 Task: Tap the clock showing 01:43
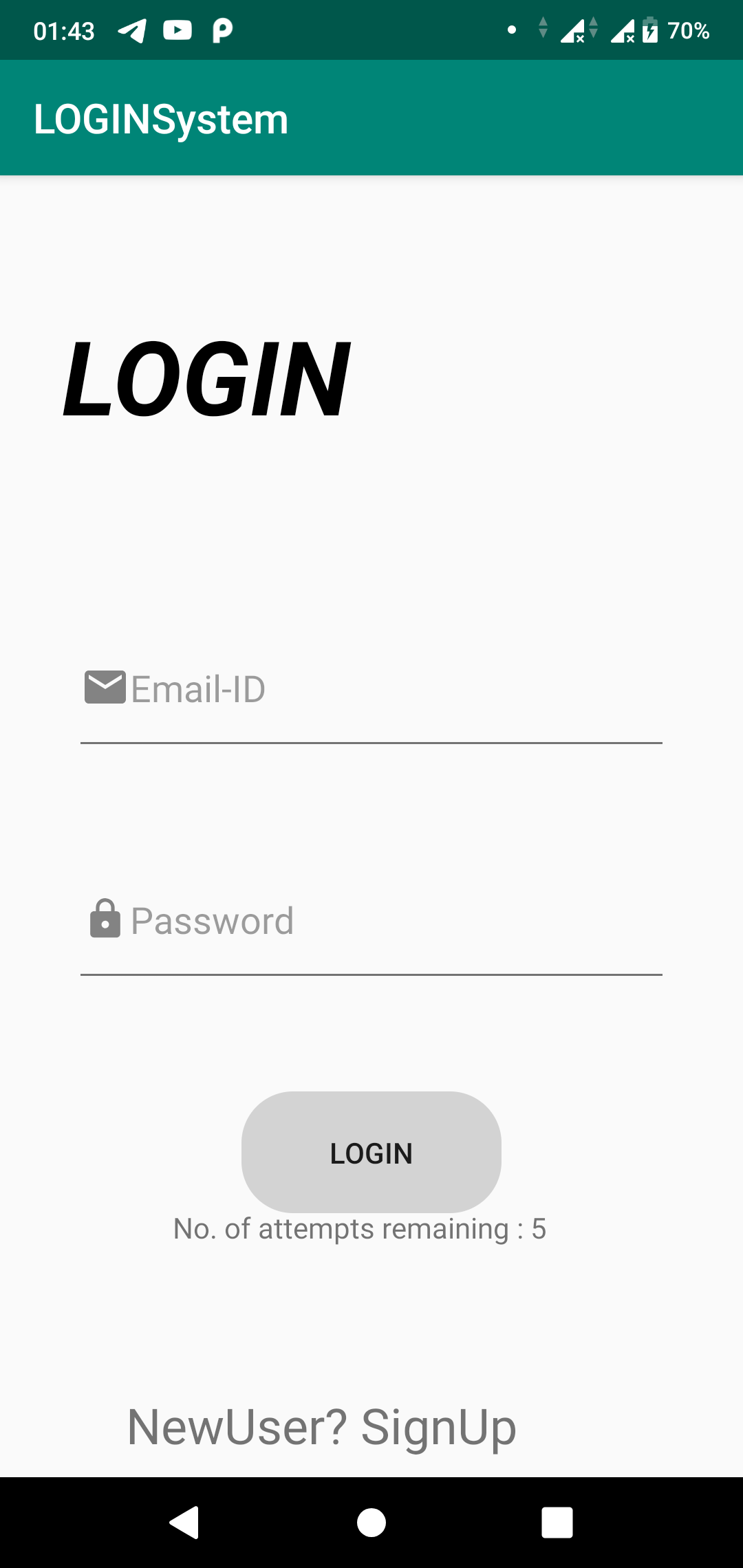(65, 30)
